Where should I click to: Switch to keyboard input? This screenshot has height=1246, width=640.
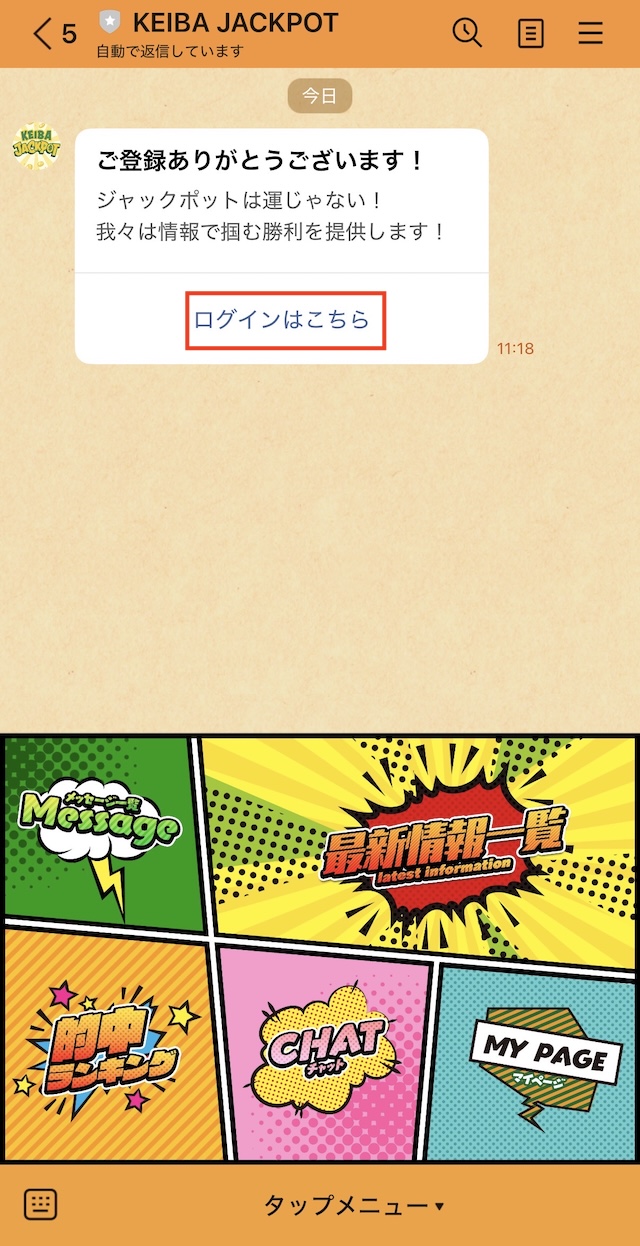coord(40,1205)
